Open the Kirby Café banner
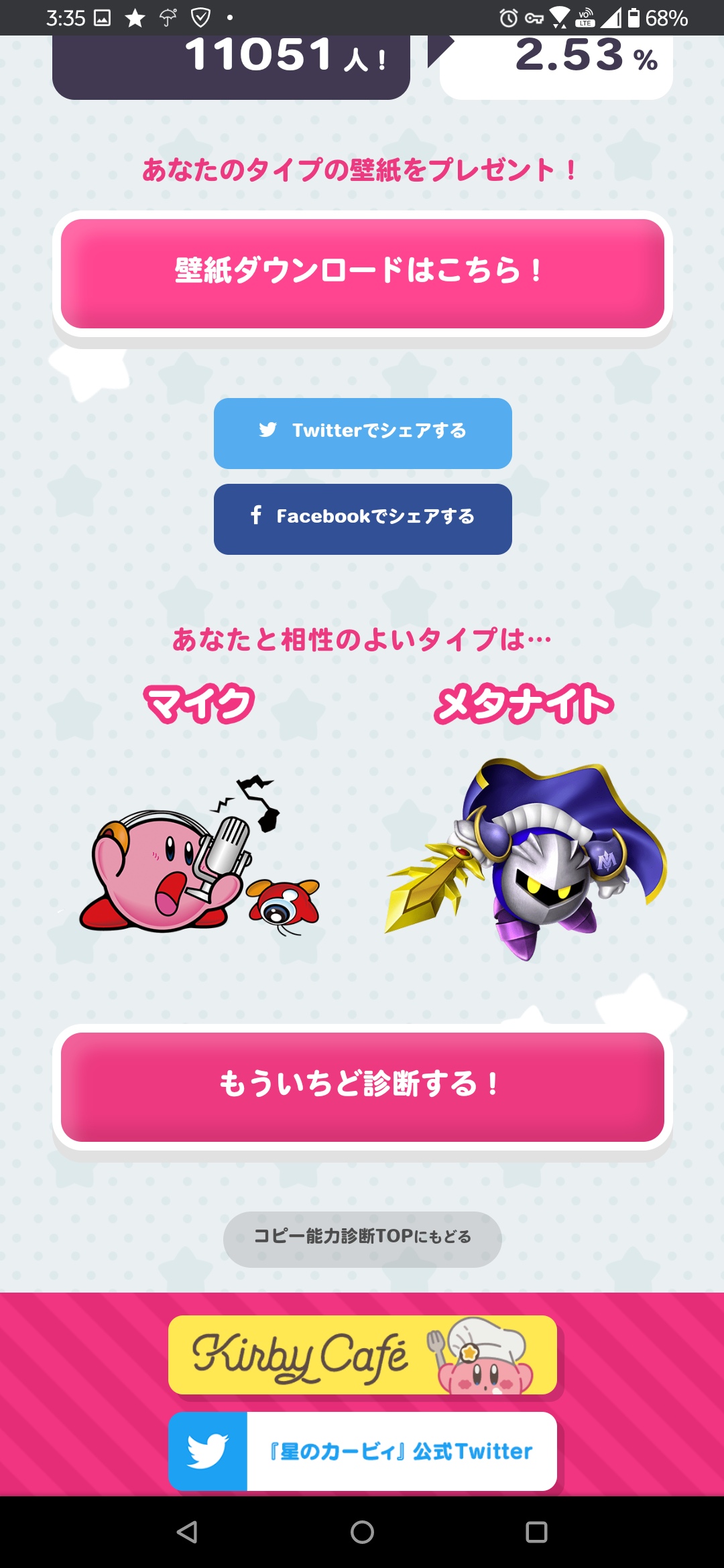 pos(362,1354)
